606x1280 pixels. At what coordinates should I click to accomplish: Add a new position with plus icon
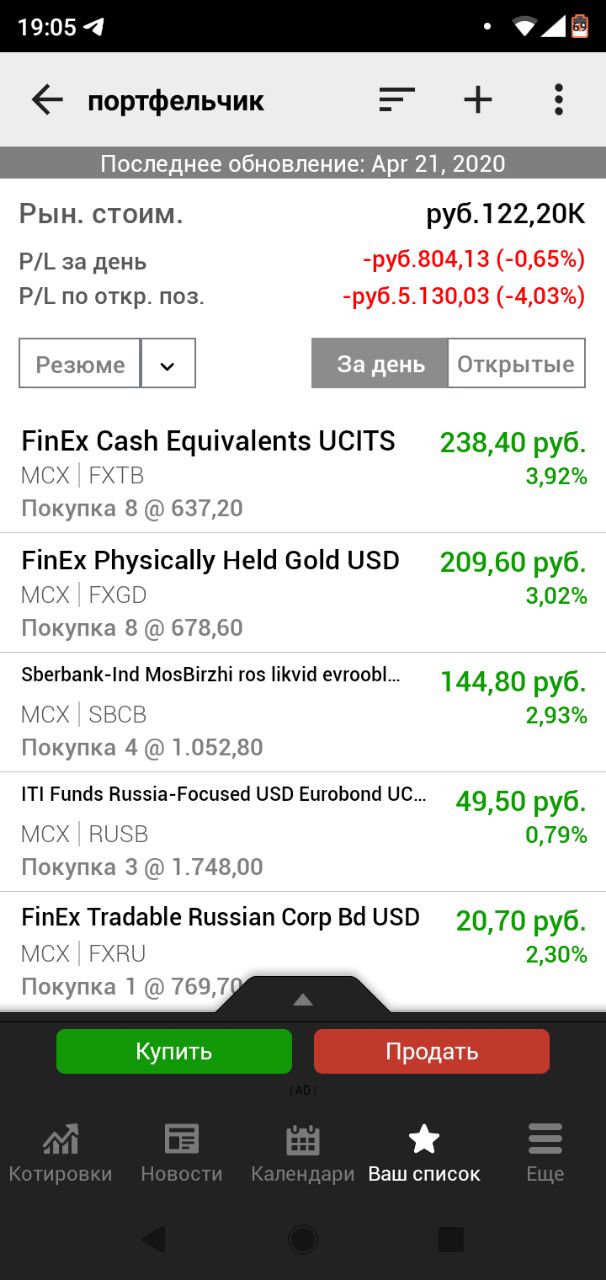click(x=478, y=100)
